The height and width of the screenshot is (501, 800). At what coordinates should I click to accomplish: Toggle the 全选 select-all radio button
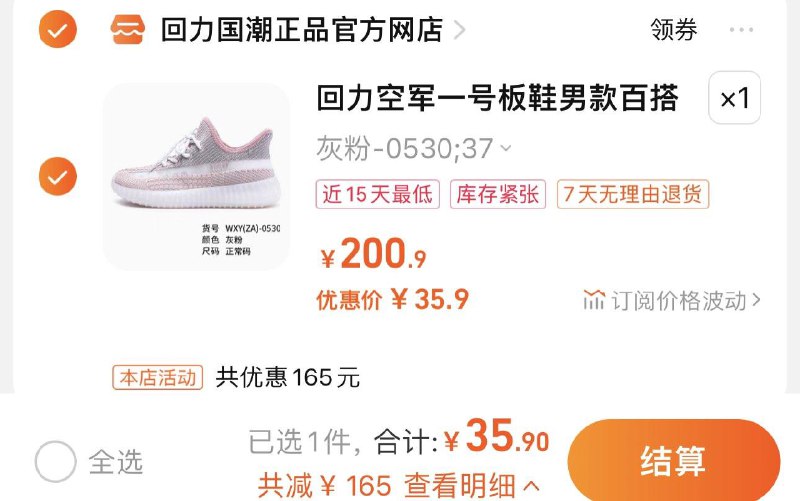coord(56,461)
